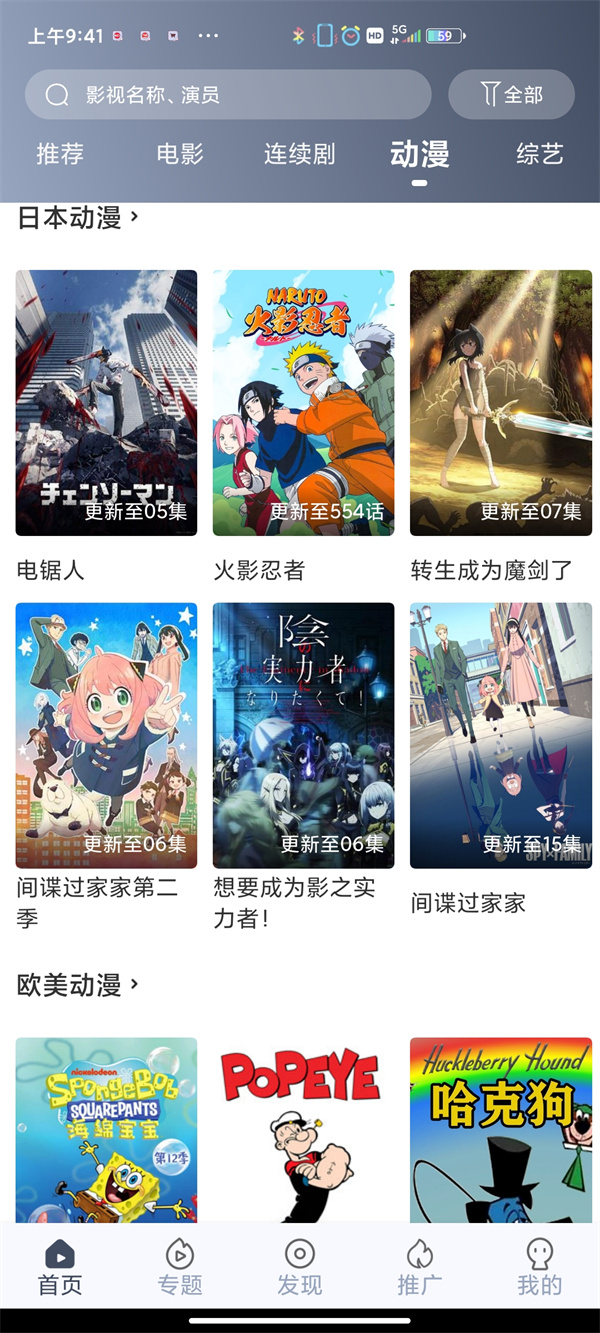
Task: Go to the 我的 profile tab
Action: click(540, 1266)
